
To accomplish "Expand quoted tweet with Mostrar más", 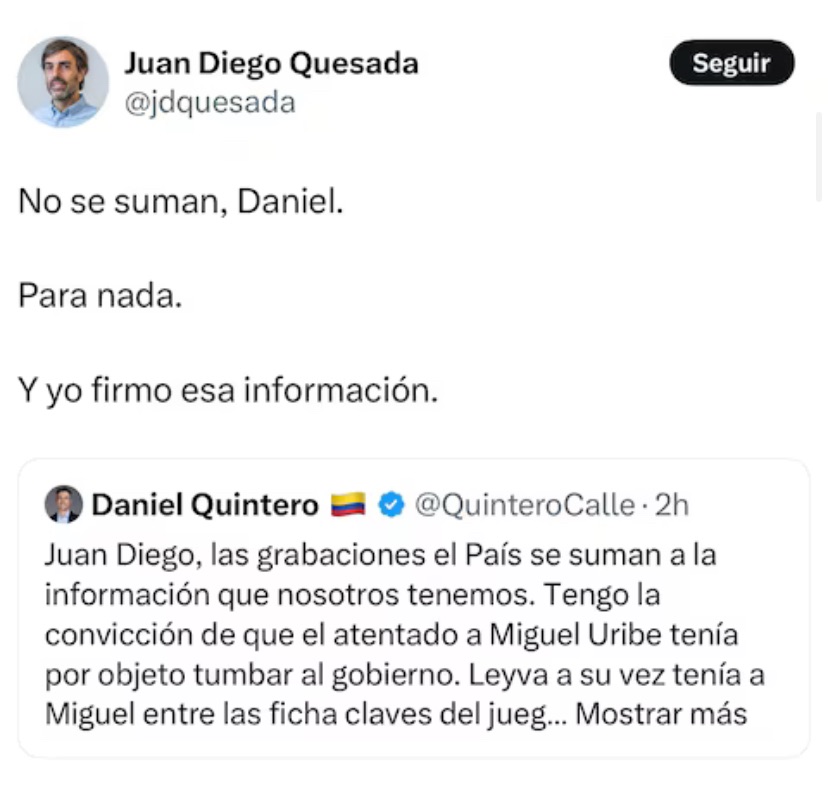I will 661,714.
